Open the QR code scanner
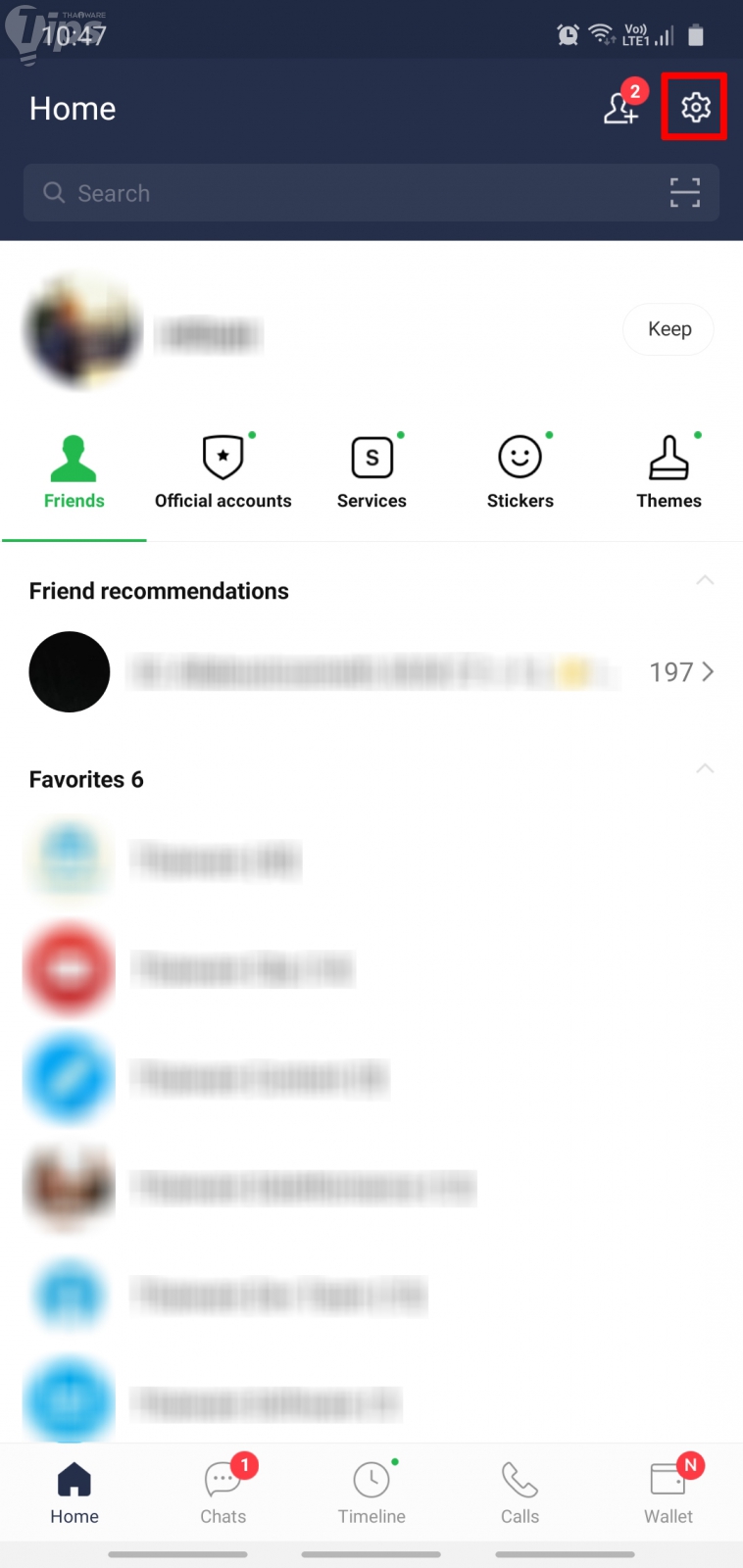This screenshot has width=743, height=1568. coord(684,193)
